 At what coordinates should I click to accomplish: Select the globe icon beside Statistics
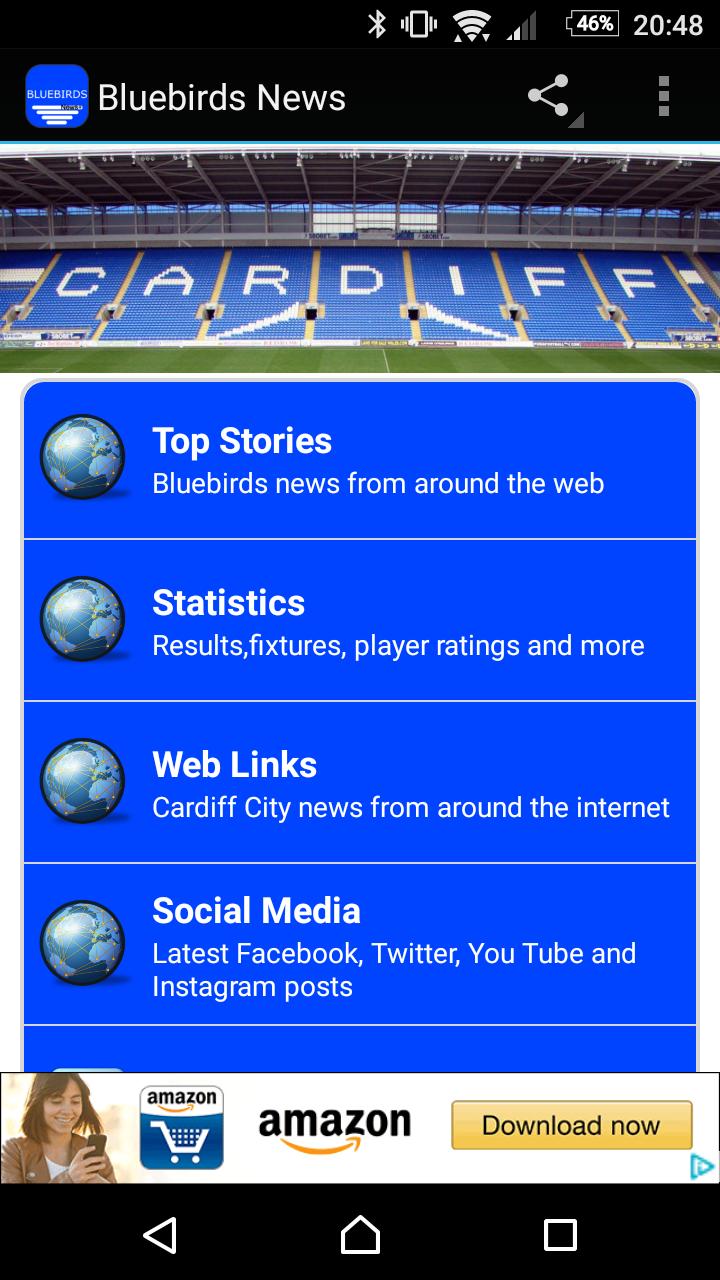[x=83, y=620]
